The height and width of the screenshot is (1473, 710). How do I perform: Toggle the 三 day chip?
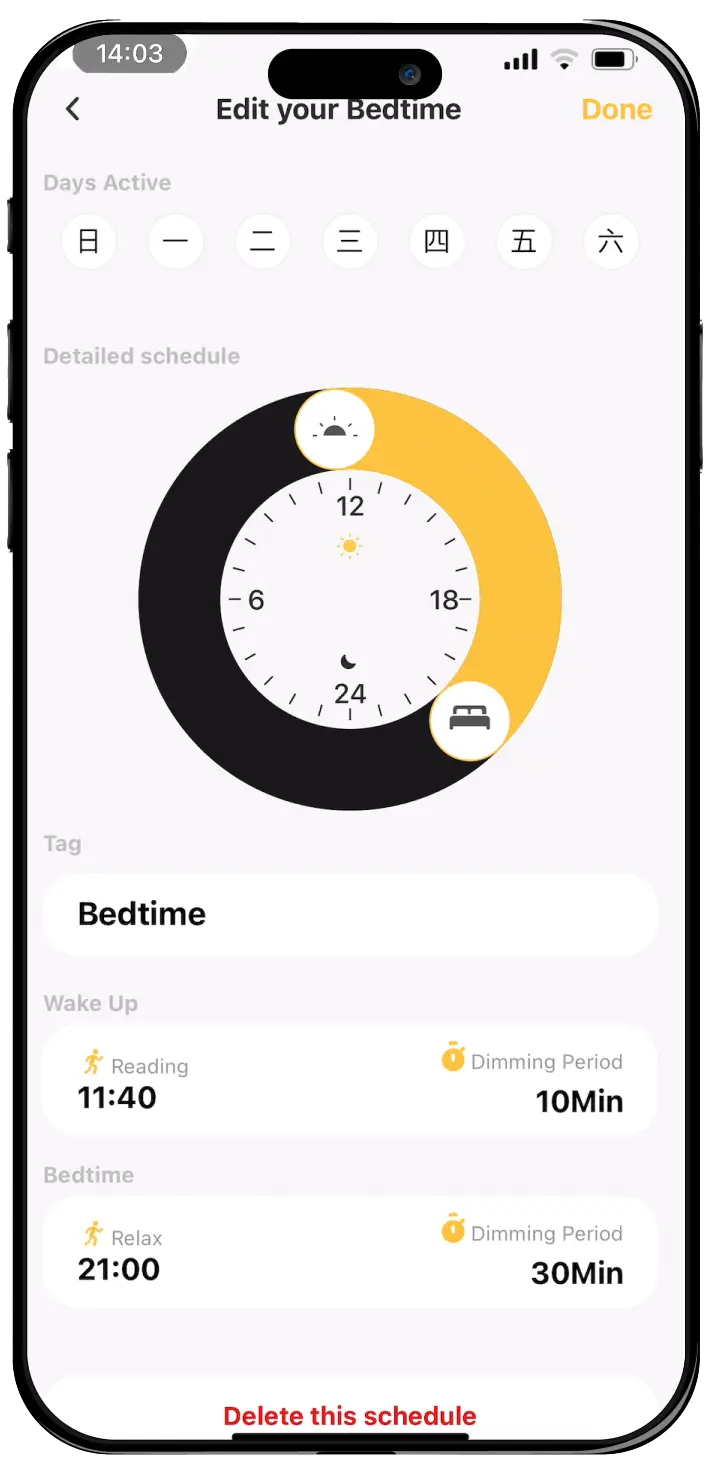pyautogui.click(x=350, y=242)
